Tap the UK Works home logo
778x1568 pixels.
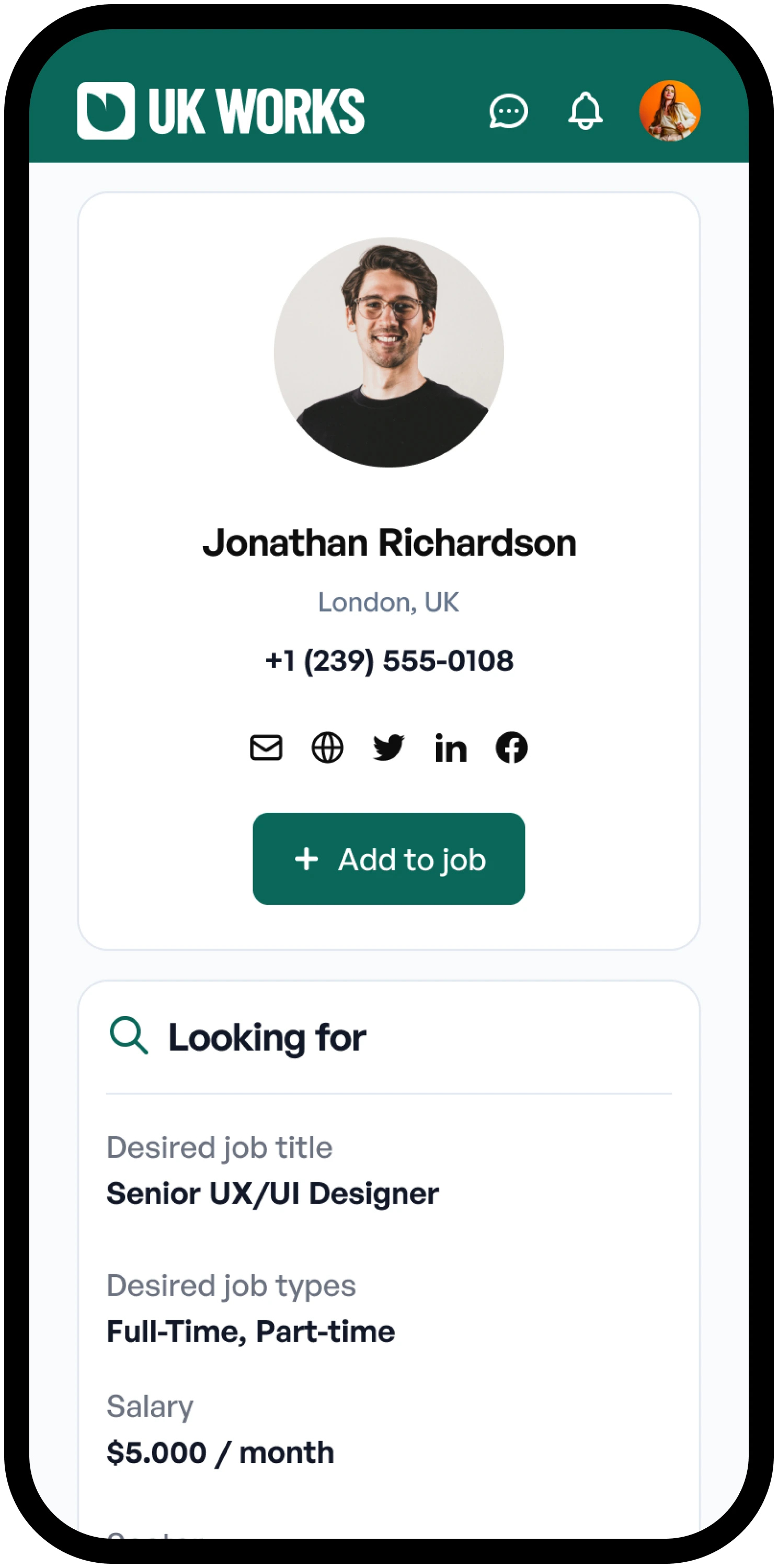point(220,111)
